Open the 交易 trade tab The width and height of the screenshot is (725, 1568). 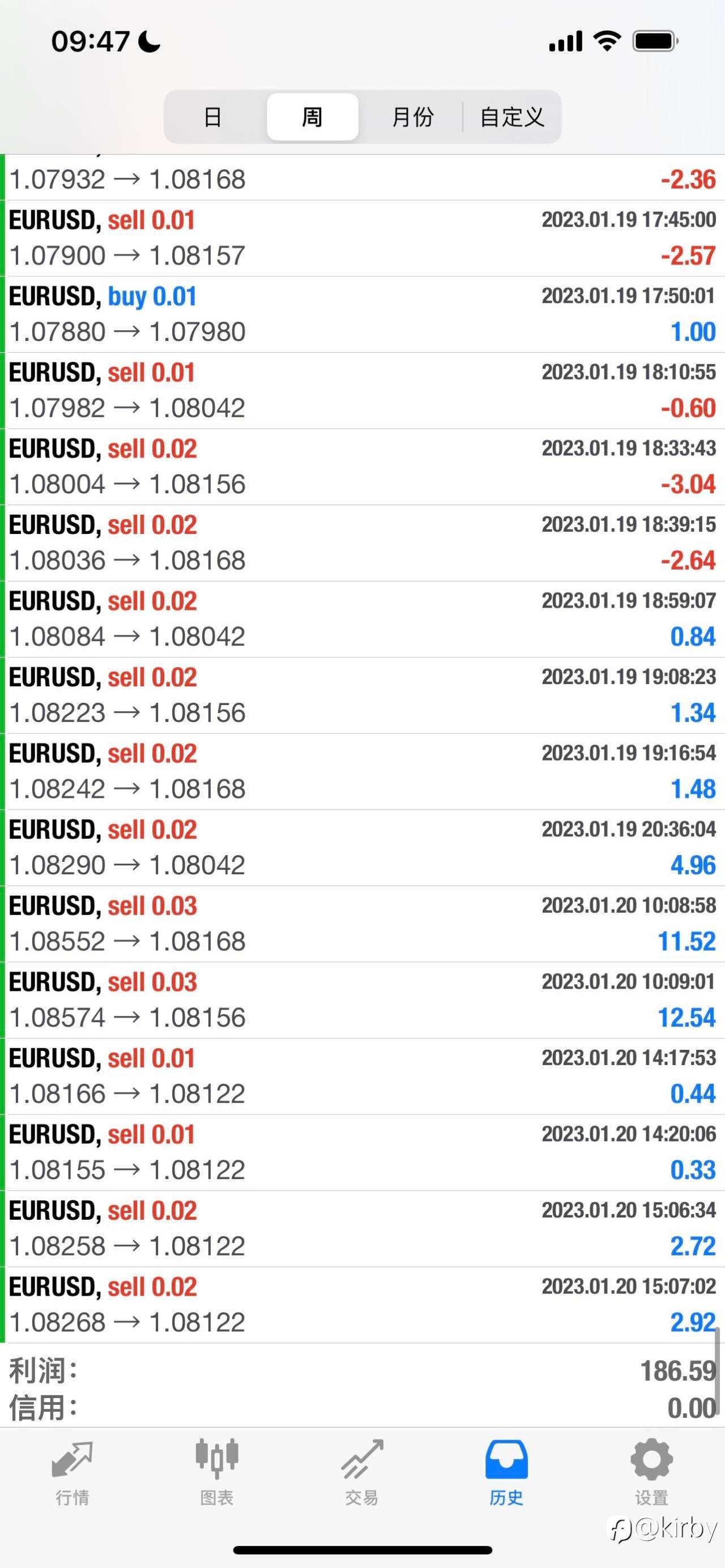click(362, 1472)
